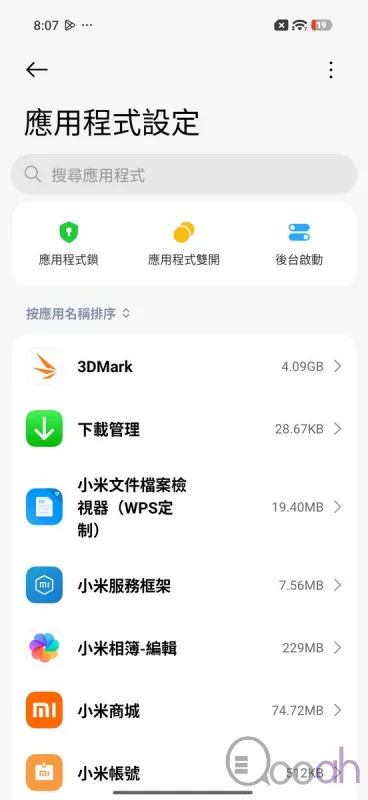
Task: Open 小米文件檔案檢視器 (WPS定制) entry
Action: 184,507
